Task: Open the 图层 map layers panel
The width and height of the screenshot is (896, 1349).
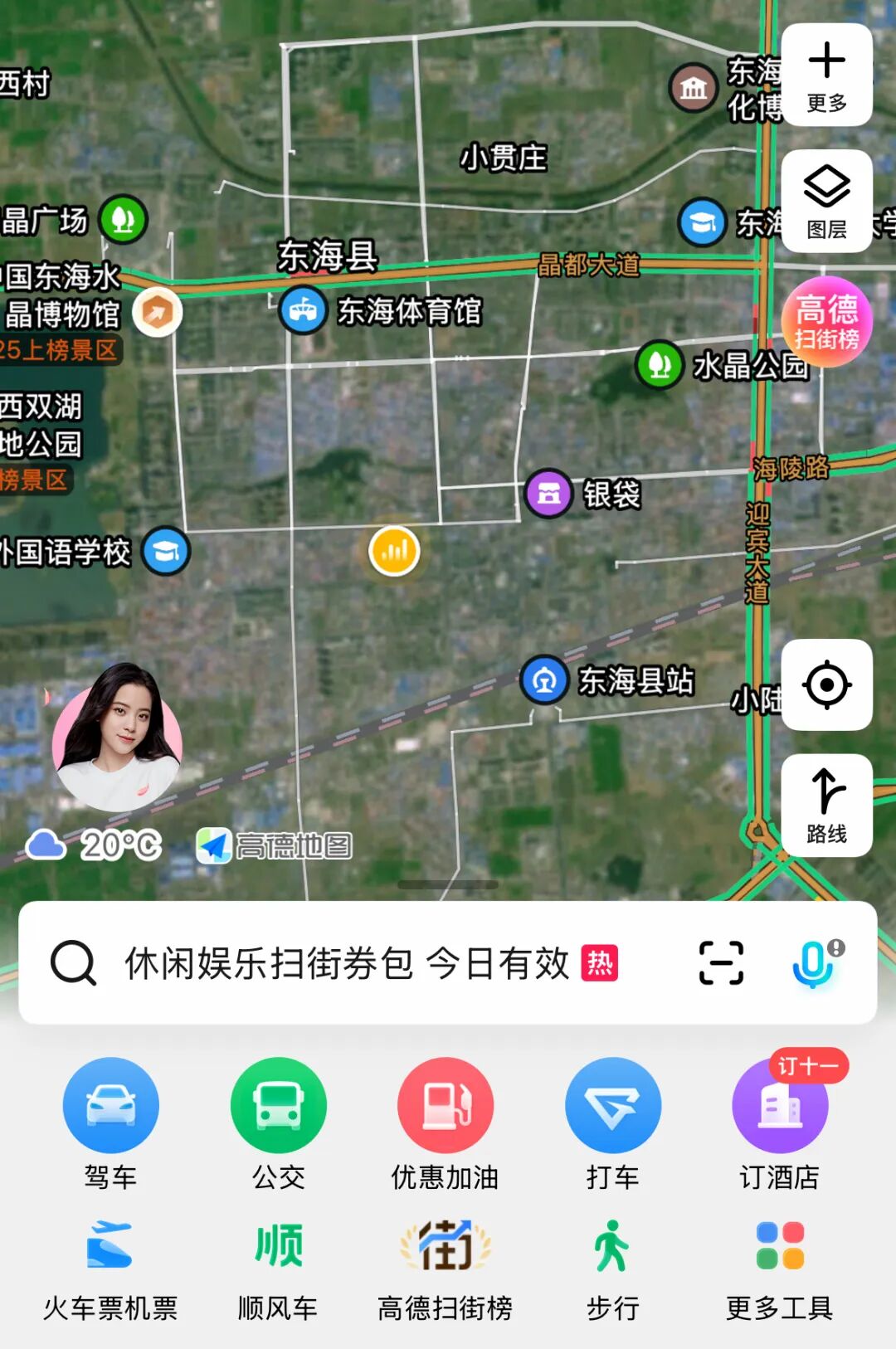Action: [826, 202]
